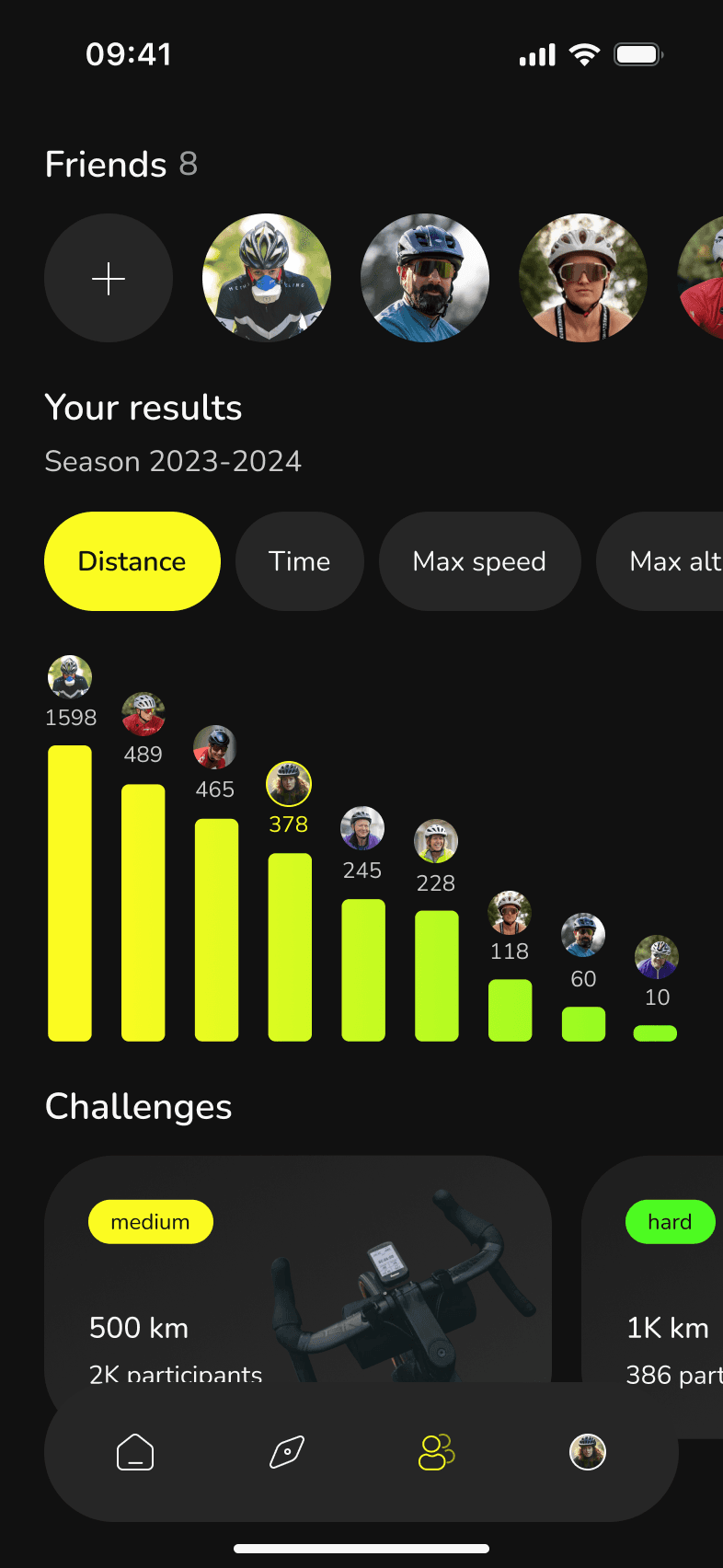
Task: Open the friends tab in bottom navigation
Action: click(437, 1452)
